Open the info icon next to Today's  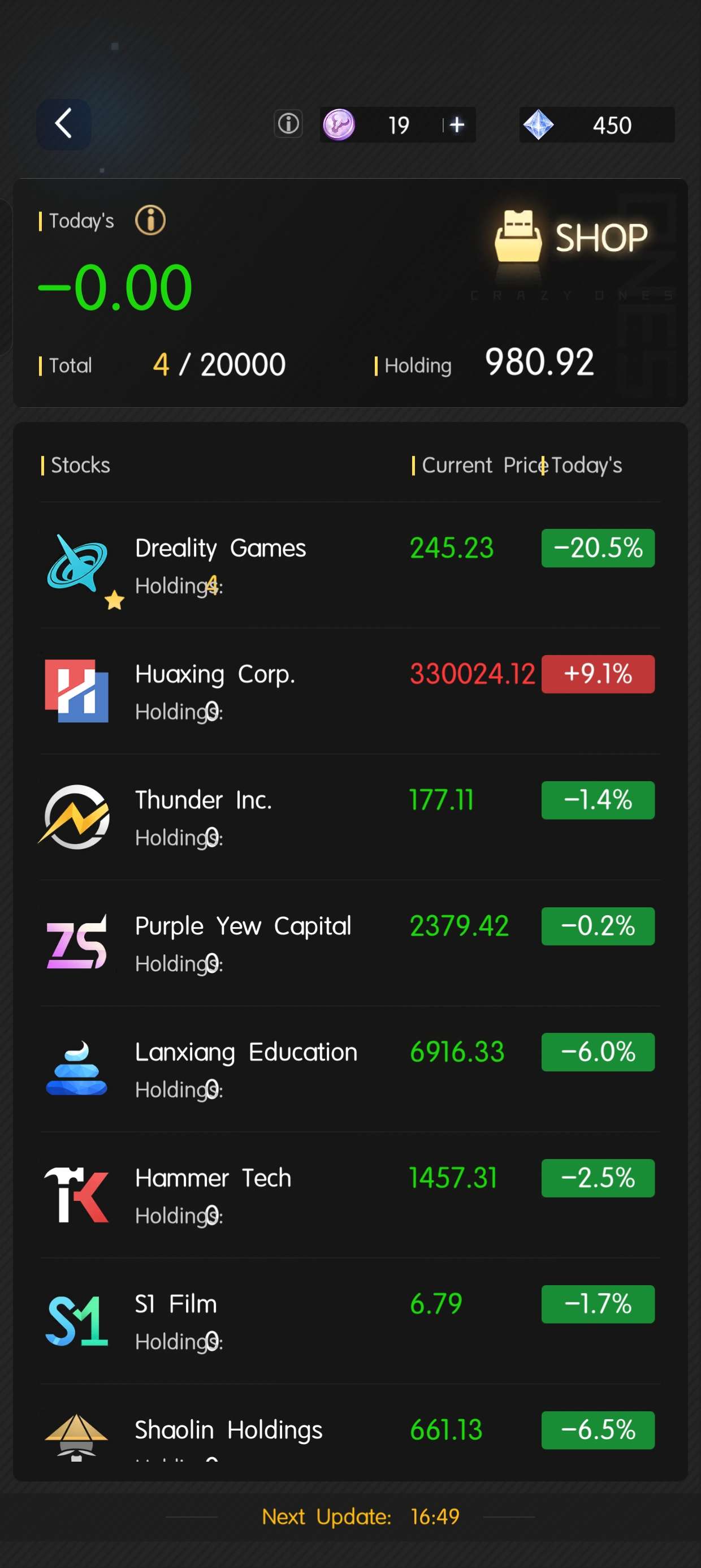click(x=150, y=221)
